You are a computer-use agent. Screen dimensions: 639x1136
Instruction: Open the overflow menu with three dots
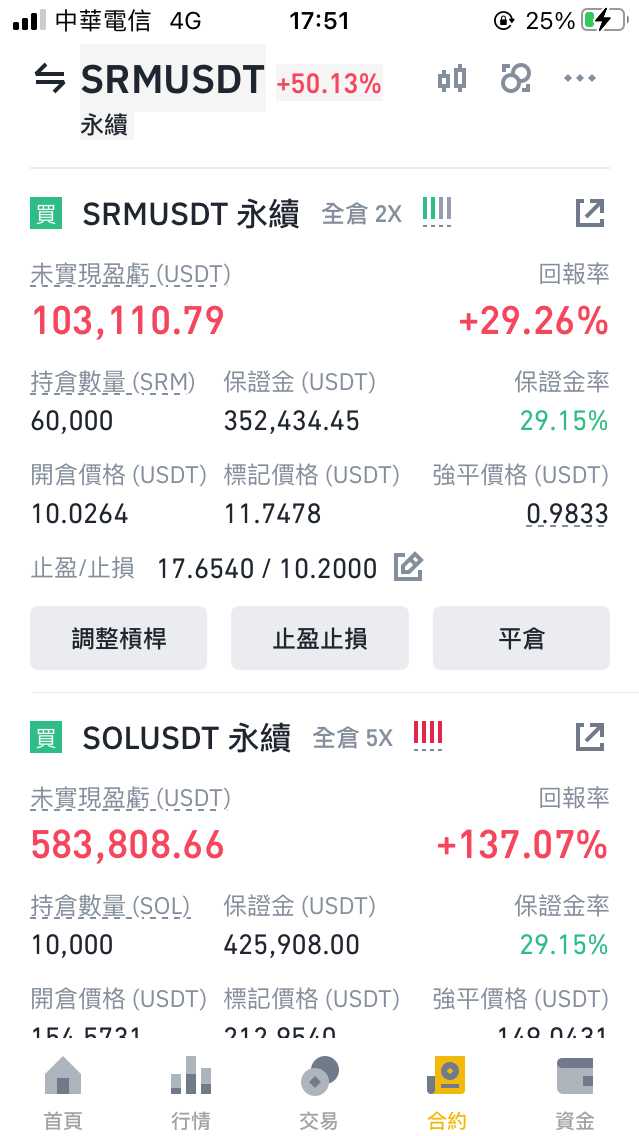pyautogui.click(x=580, y=78)
